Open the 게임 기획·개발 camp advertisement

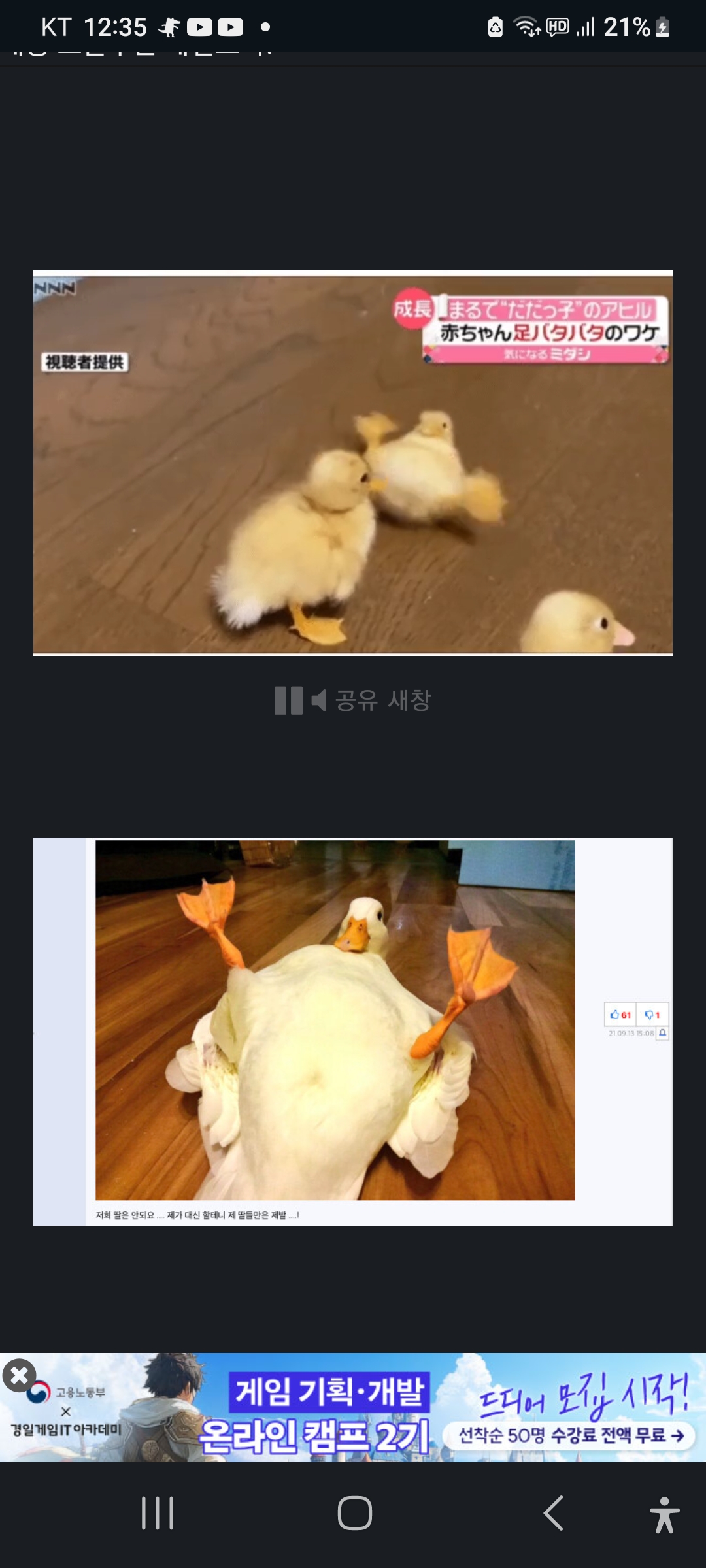click(353, 1407)
